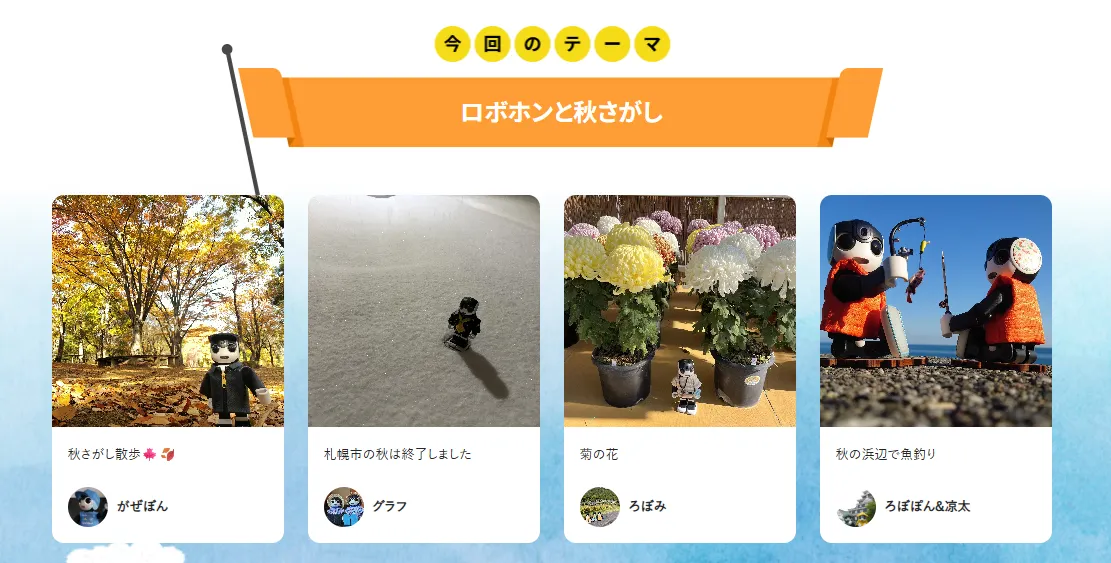
Task: Open the 秋の浜辺で魚釣り card
Action: pyautogui.click(x=935, y=312)
